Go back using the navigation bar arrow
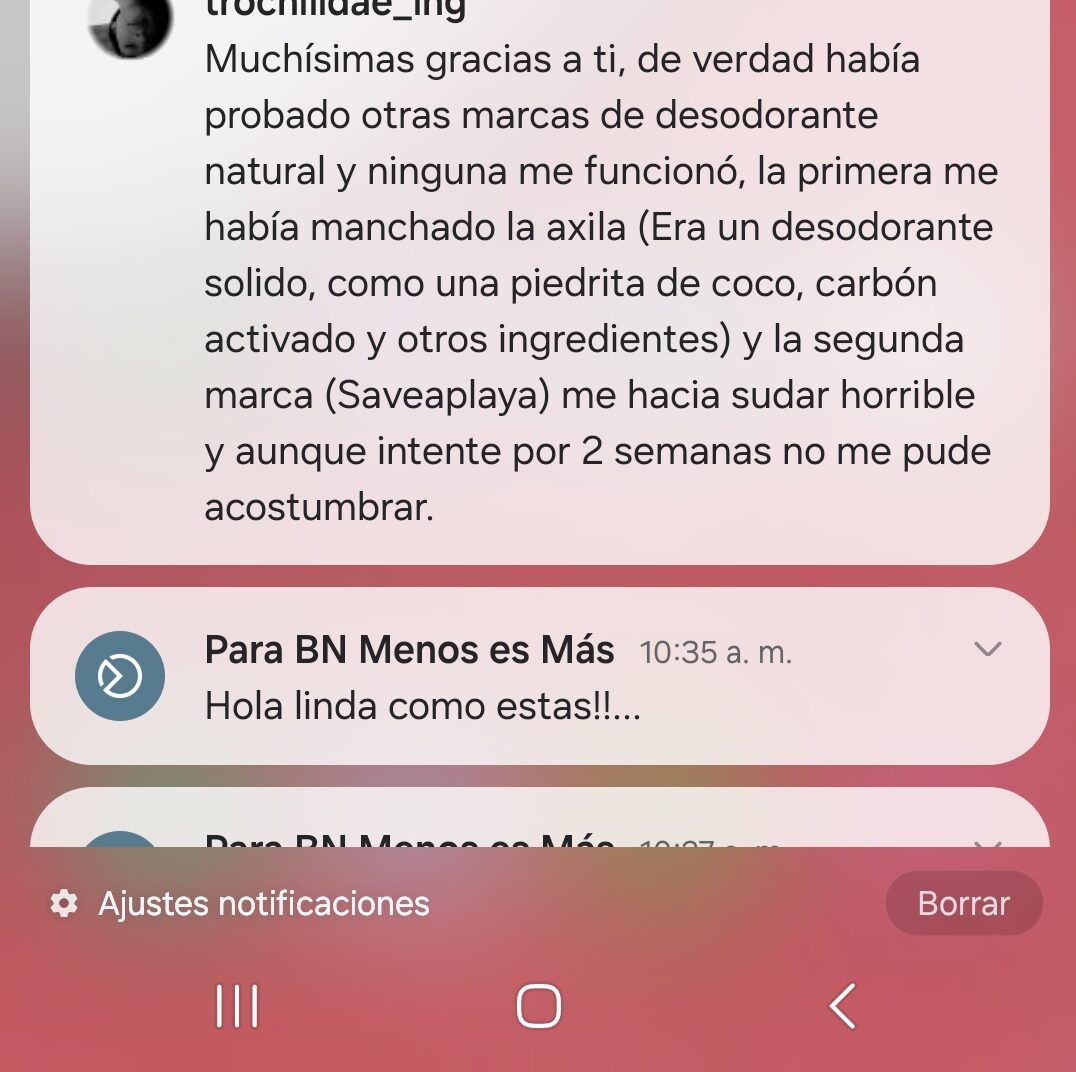The image size is (1076, 1072). coord(843,1006)
